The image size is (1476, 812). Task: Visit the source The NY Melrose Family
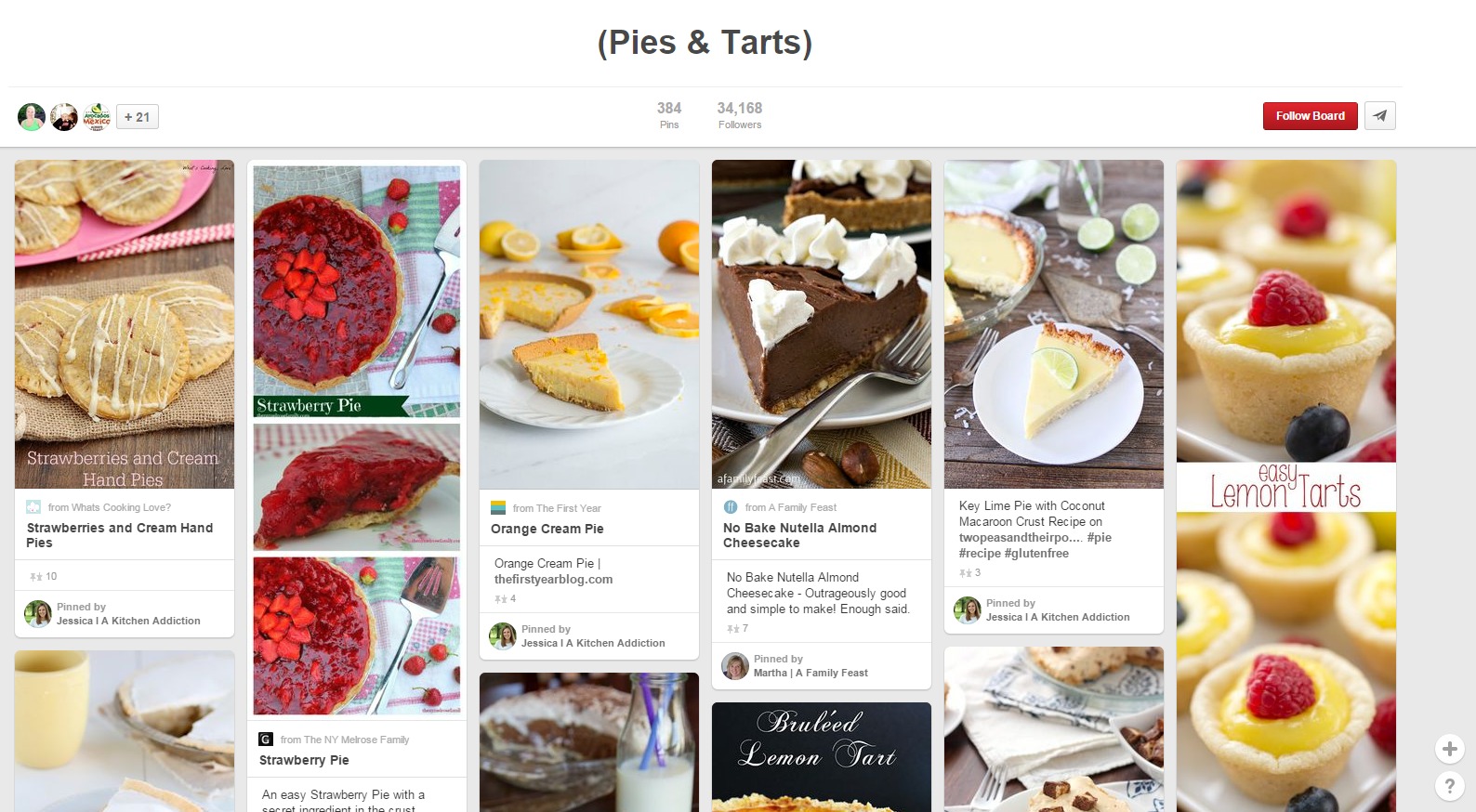point(344,740)
